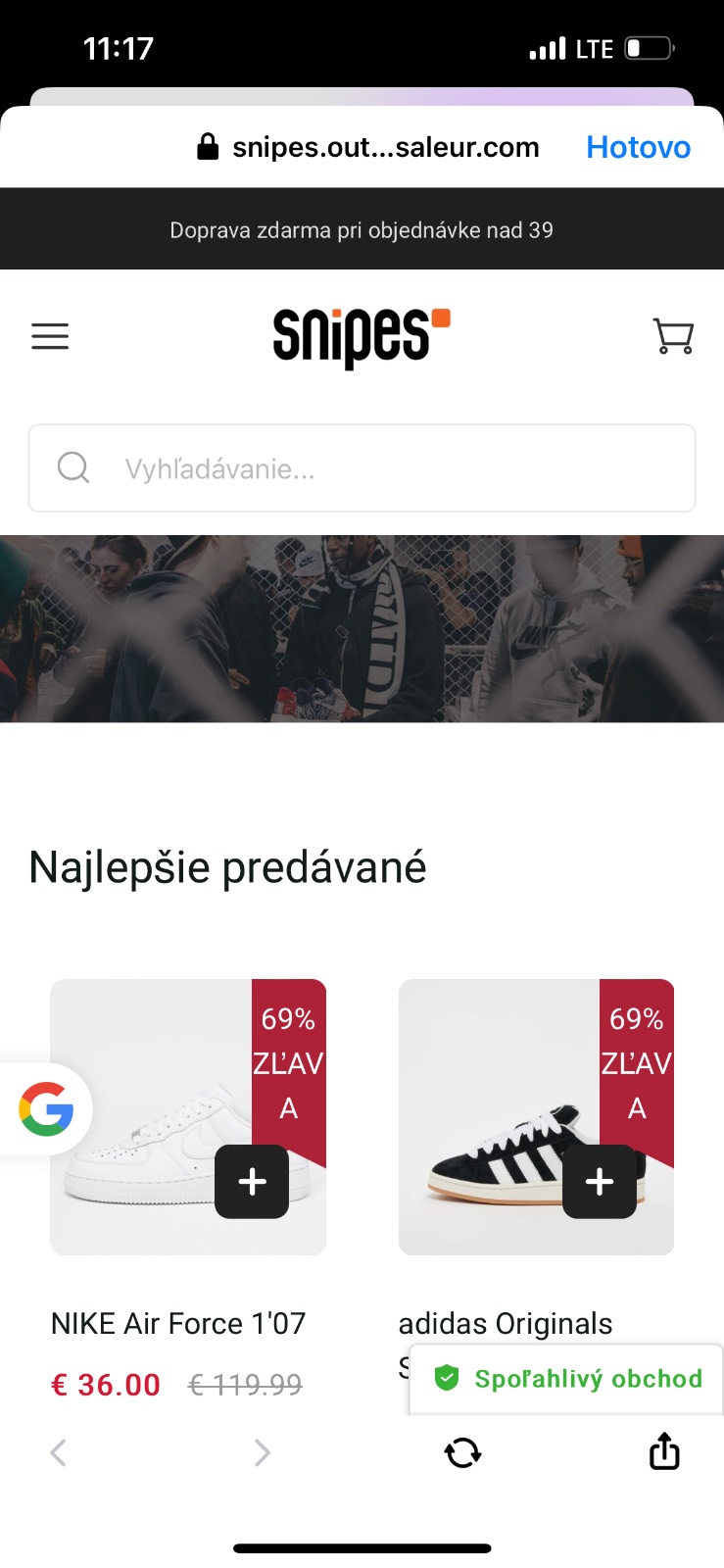Open the hamburger menu

50,336
